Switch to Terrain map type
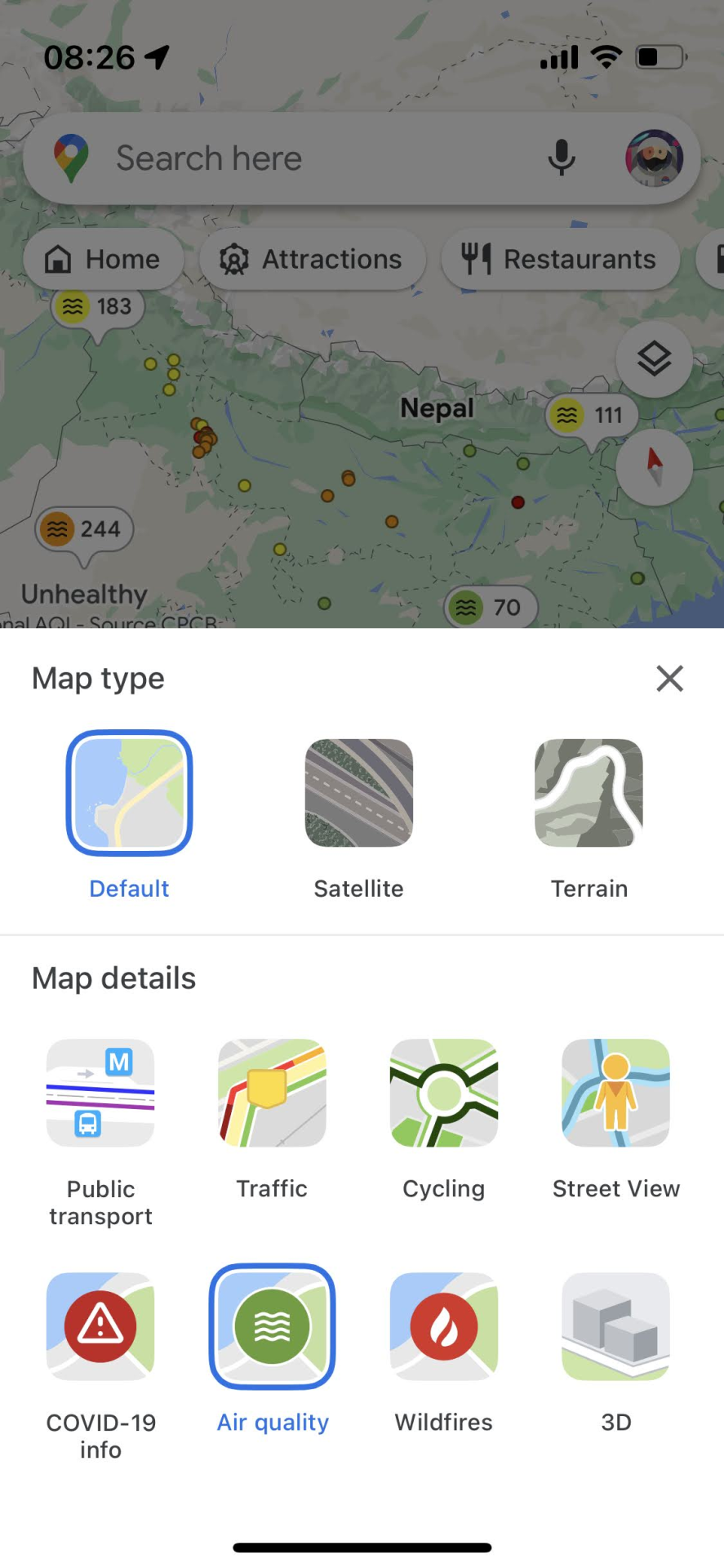Viewport: 724px width, 1568px height. (589, 793)
